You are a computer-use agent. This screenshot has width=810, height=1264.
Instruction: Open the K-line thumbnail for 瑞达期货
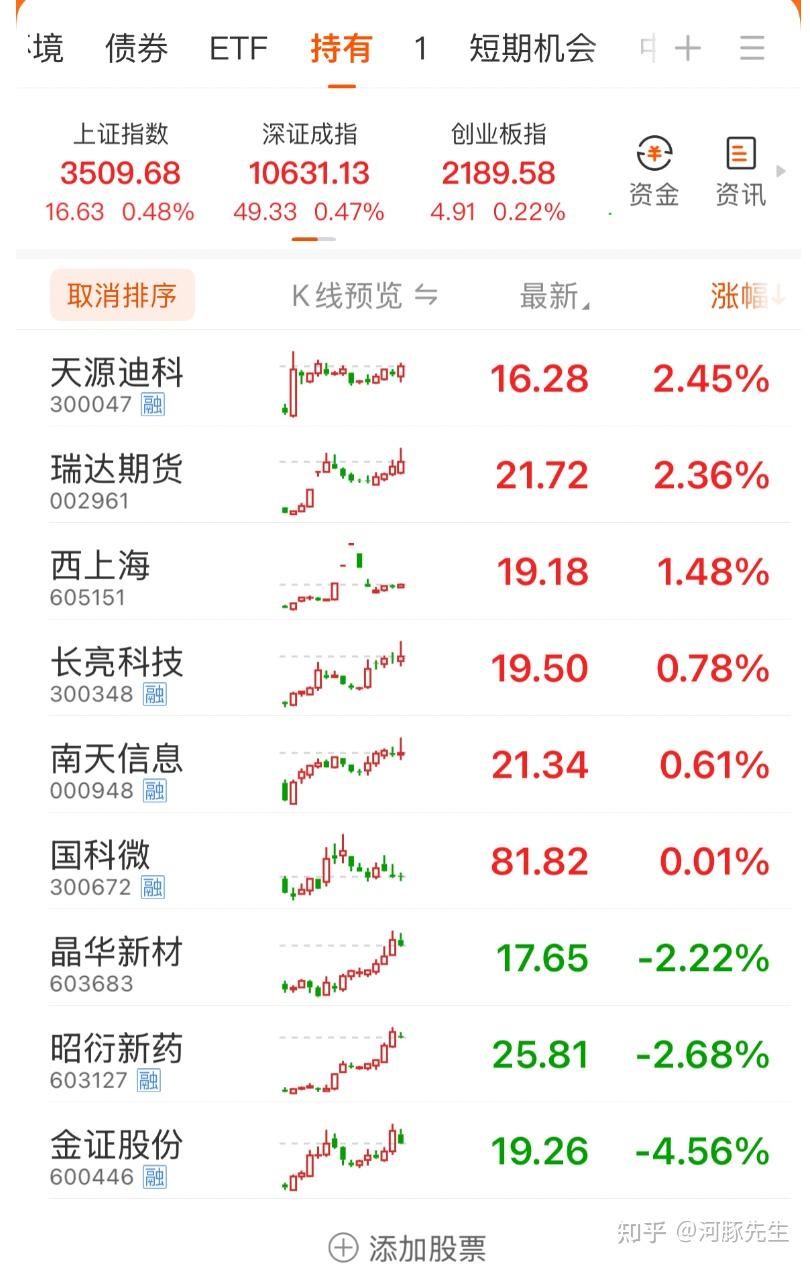(x=345, y=474)
